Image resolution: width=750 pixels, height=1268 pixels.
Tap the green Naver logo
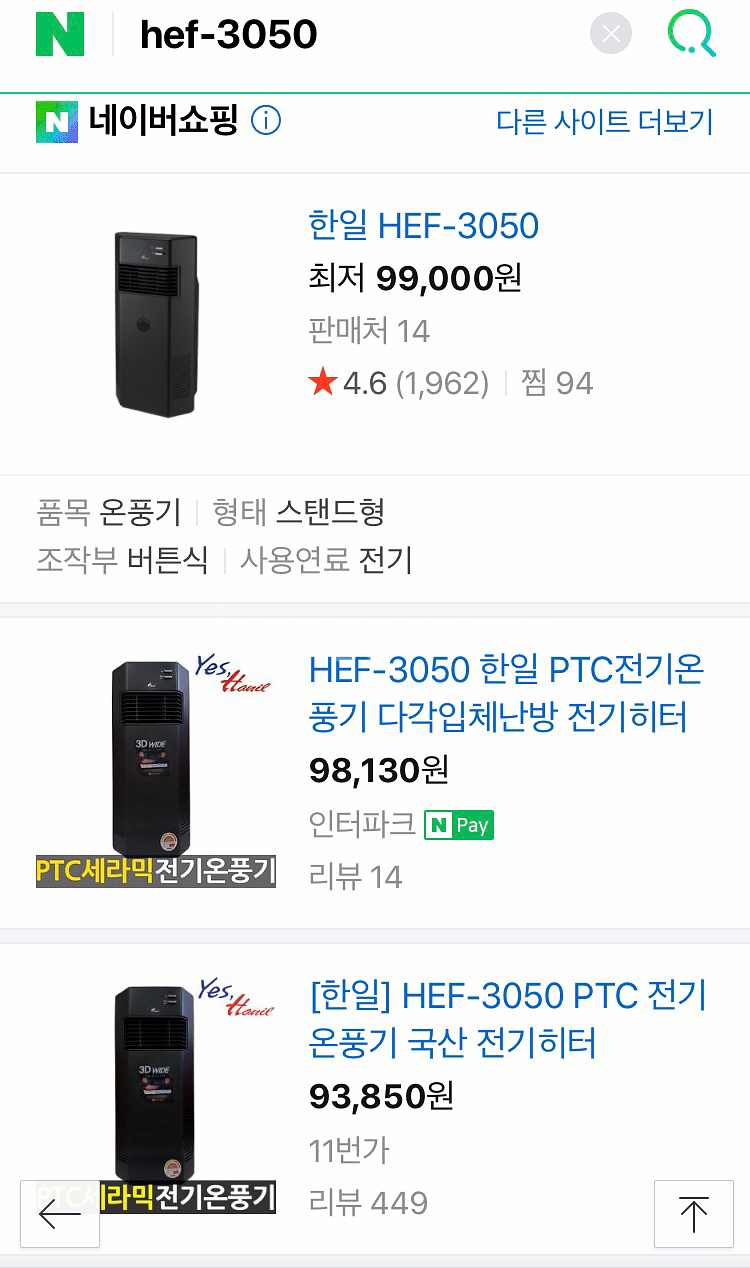pyautogui.click(x=60, y=35)
